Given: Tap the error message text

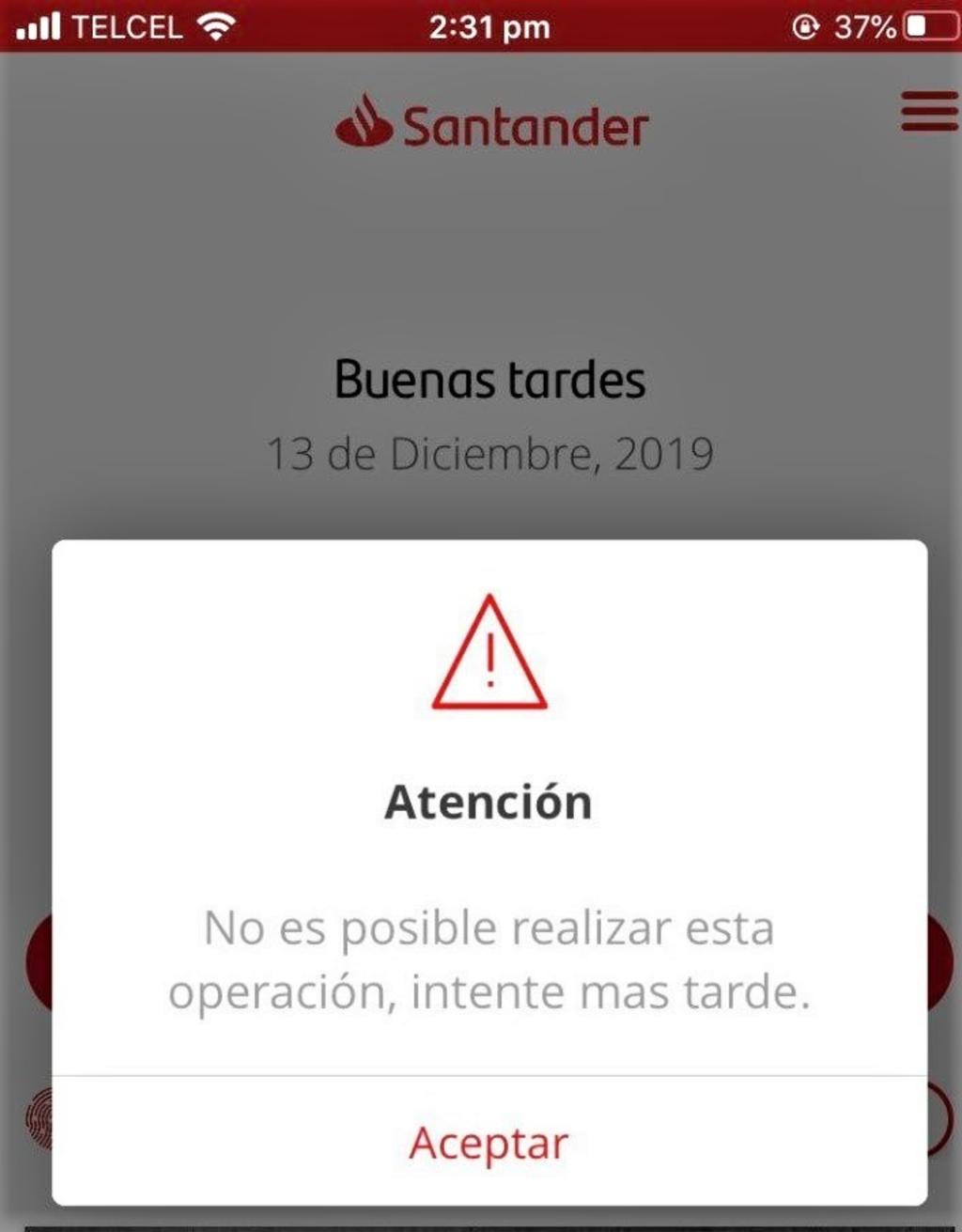Looking at the screenshot, I should pyautogui.click(x=489, y=958).
